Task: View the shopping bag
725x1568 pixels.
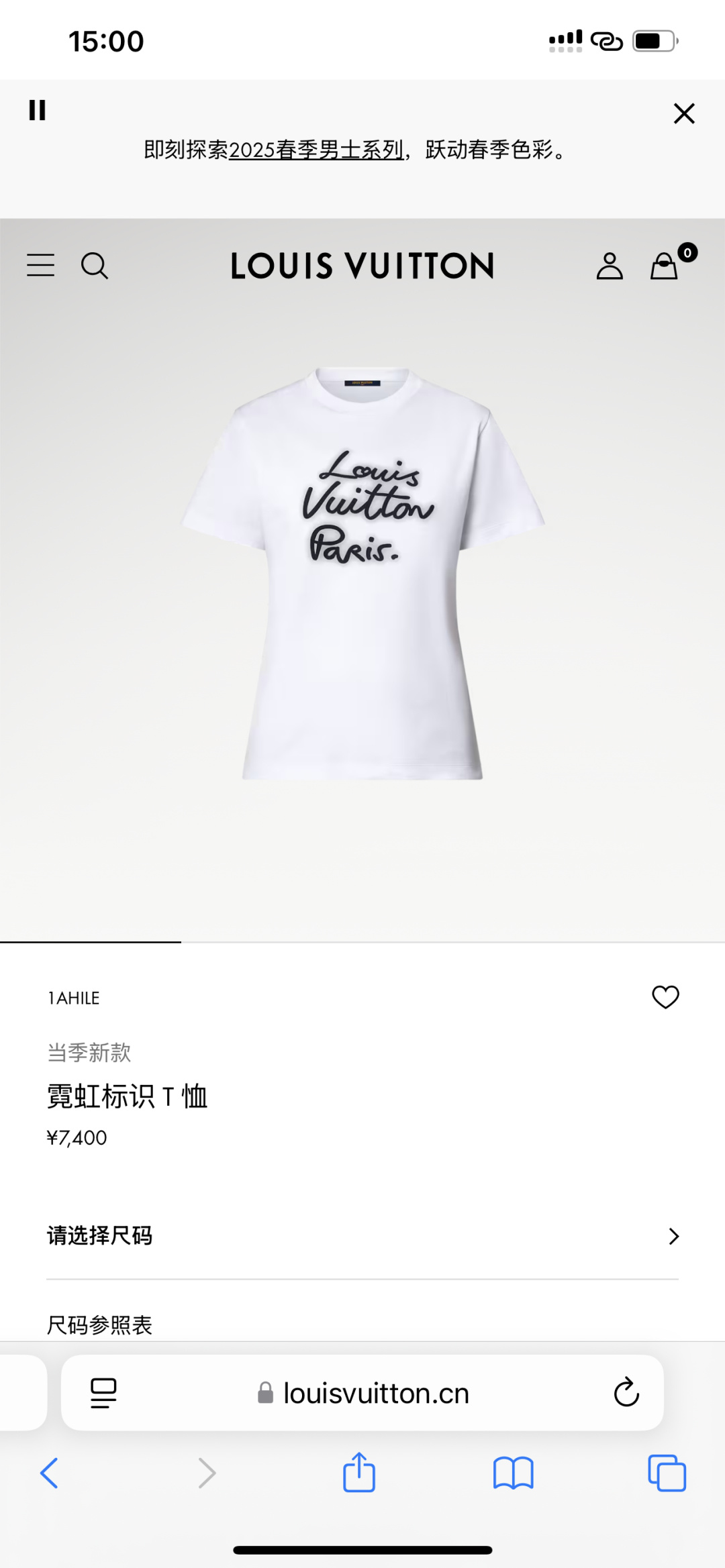Action: [x=665, y=266]
